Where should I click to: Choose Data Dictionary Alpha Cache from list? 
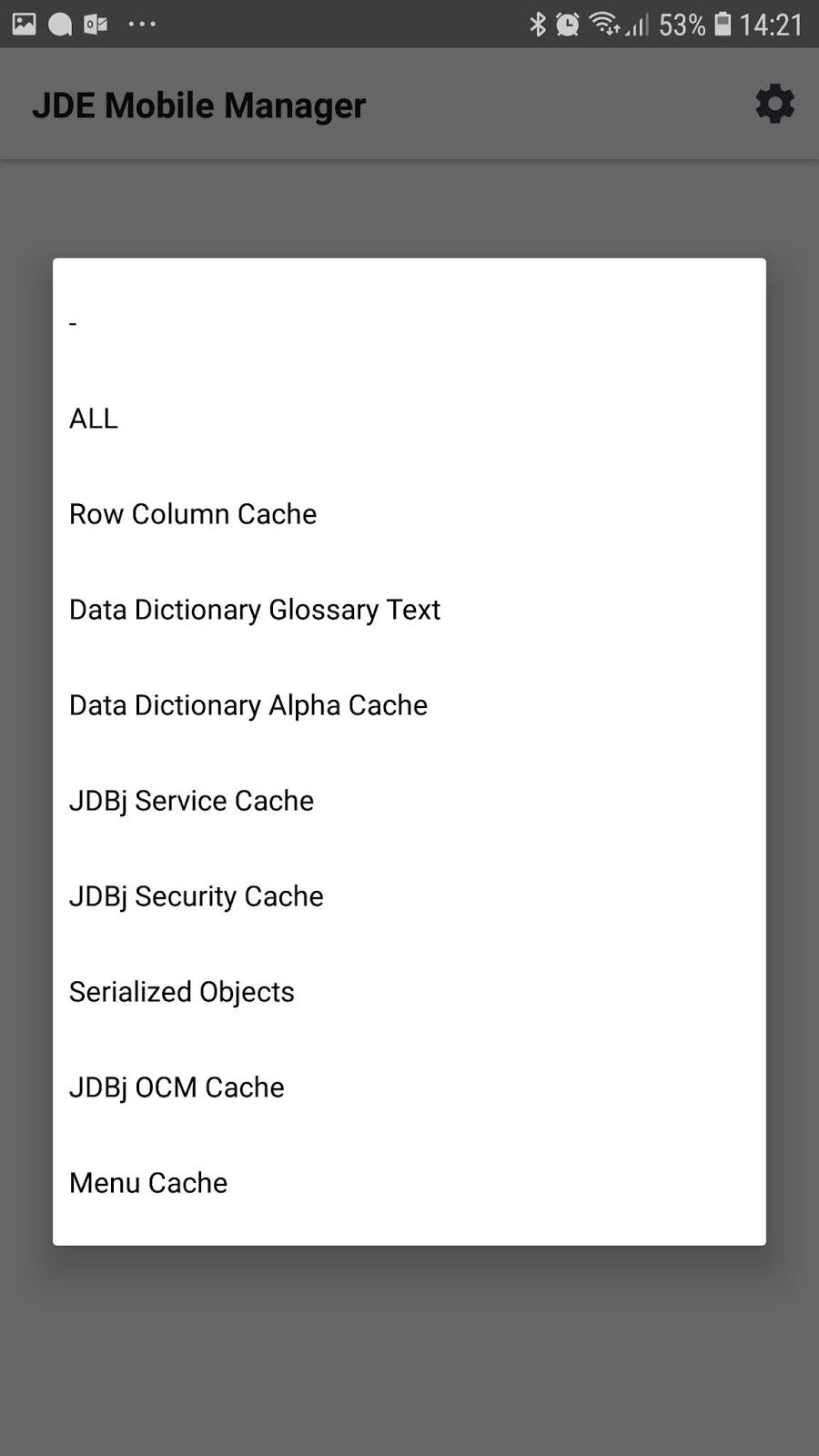248,705
